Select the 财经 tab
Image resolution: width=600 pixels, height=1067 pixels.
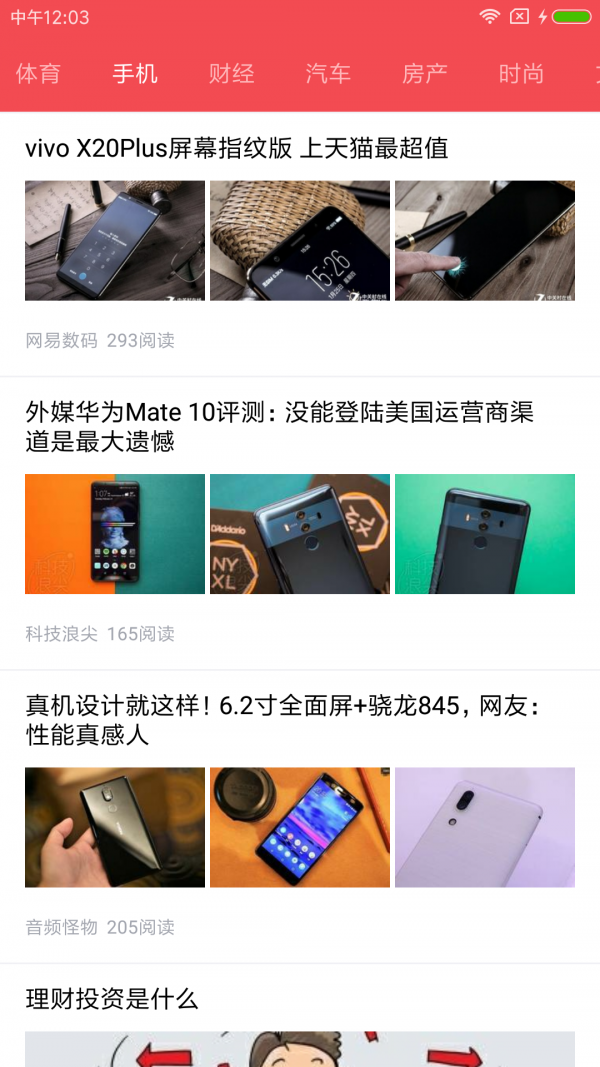click(232, 74)
